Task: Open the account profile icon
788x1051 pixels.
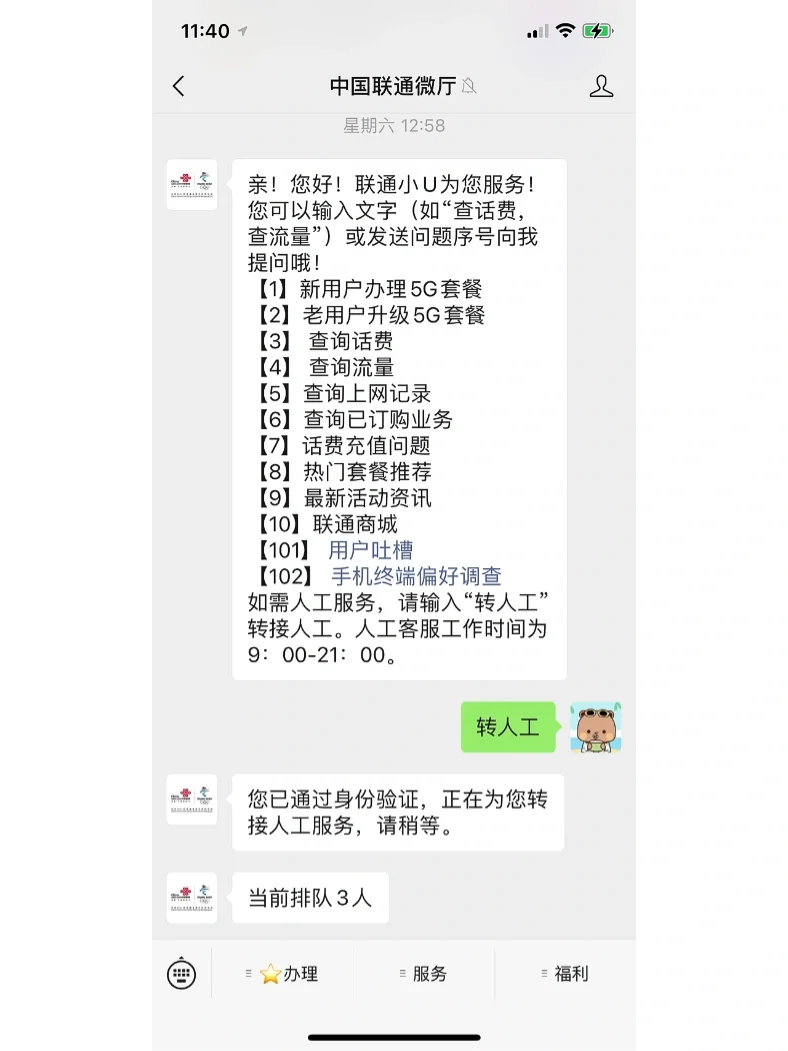Action: (x=601, y=86)
